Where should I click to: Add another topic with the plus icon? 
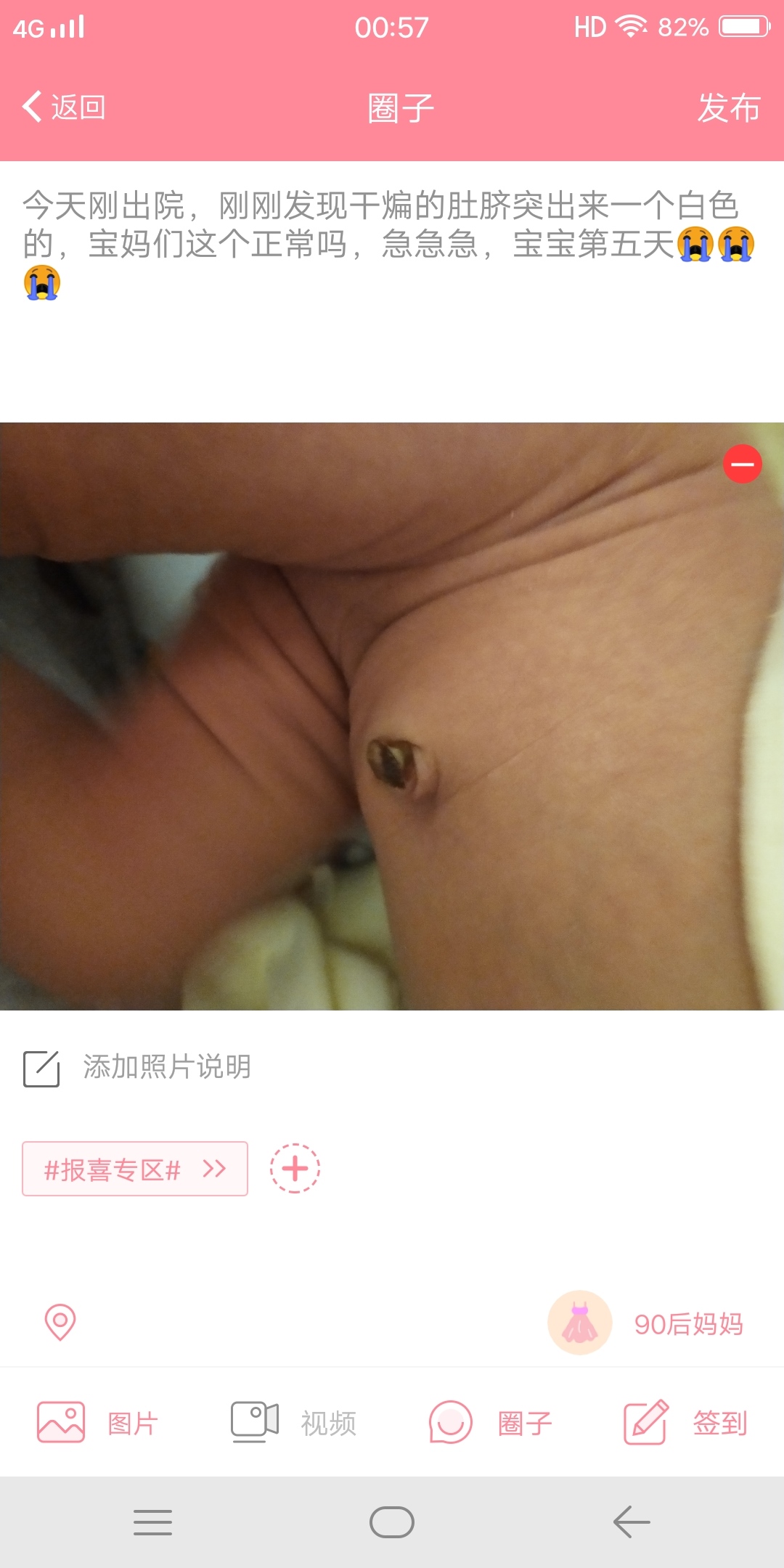coord(295,1169)
